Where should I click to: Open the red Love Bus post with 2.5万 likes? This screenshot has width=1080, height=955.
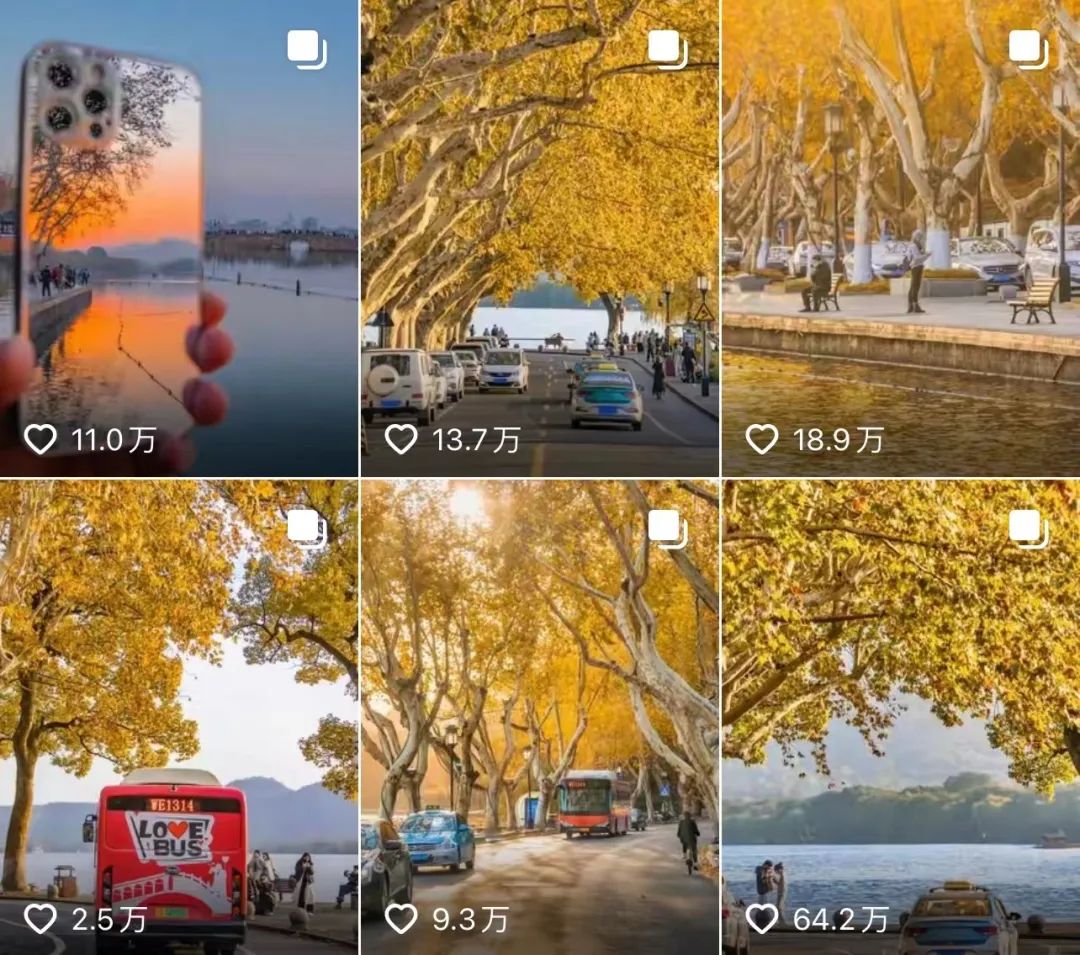click(x=178, y=716)
